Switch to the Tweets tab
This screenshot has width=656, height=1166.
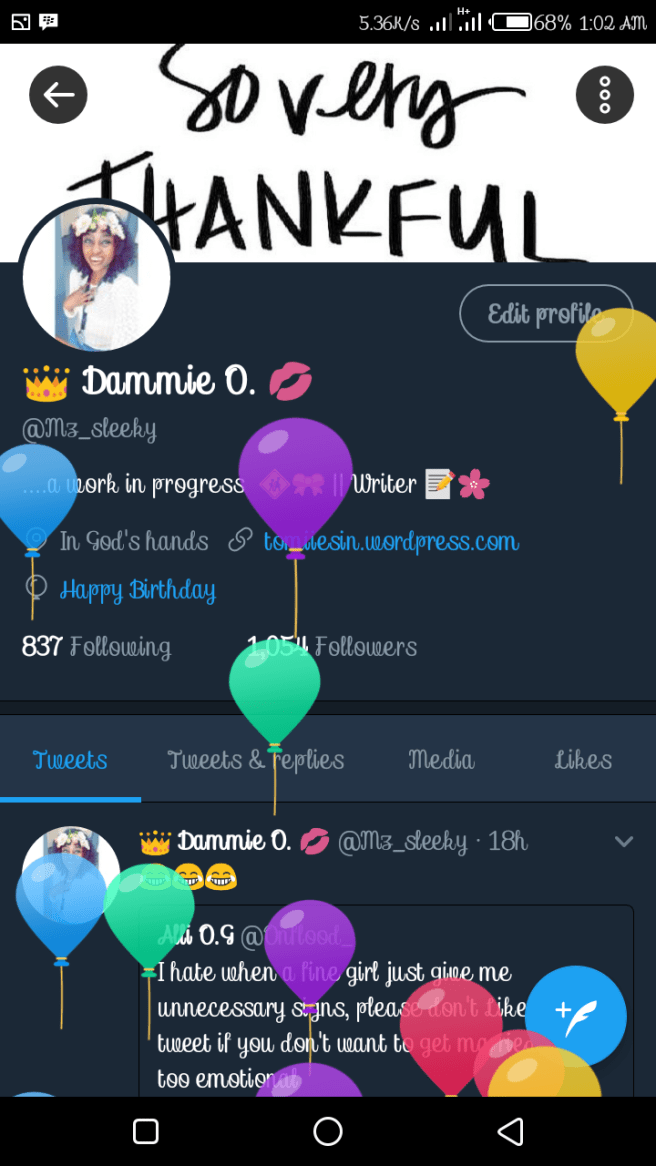point(70,760)
